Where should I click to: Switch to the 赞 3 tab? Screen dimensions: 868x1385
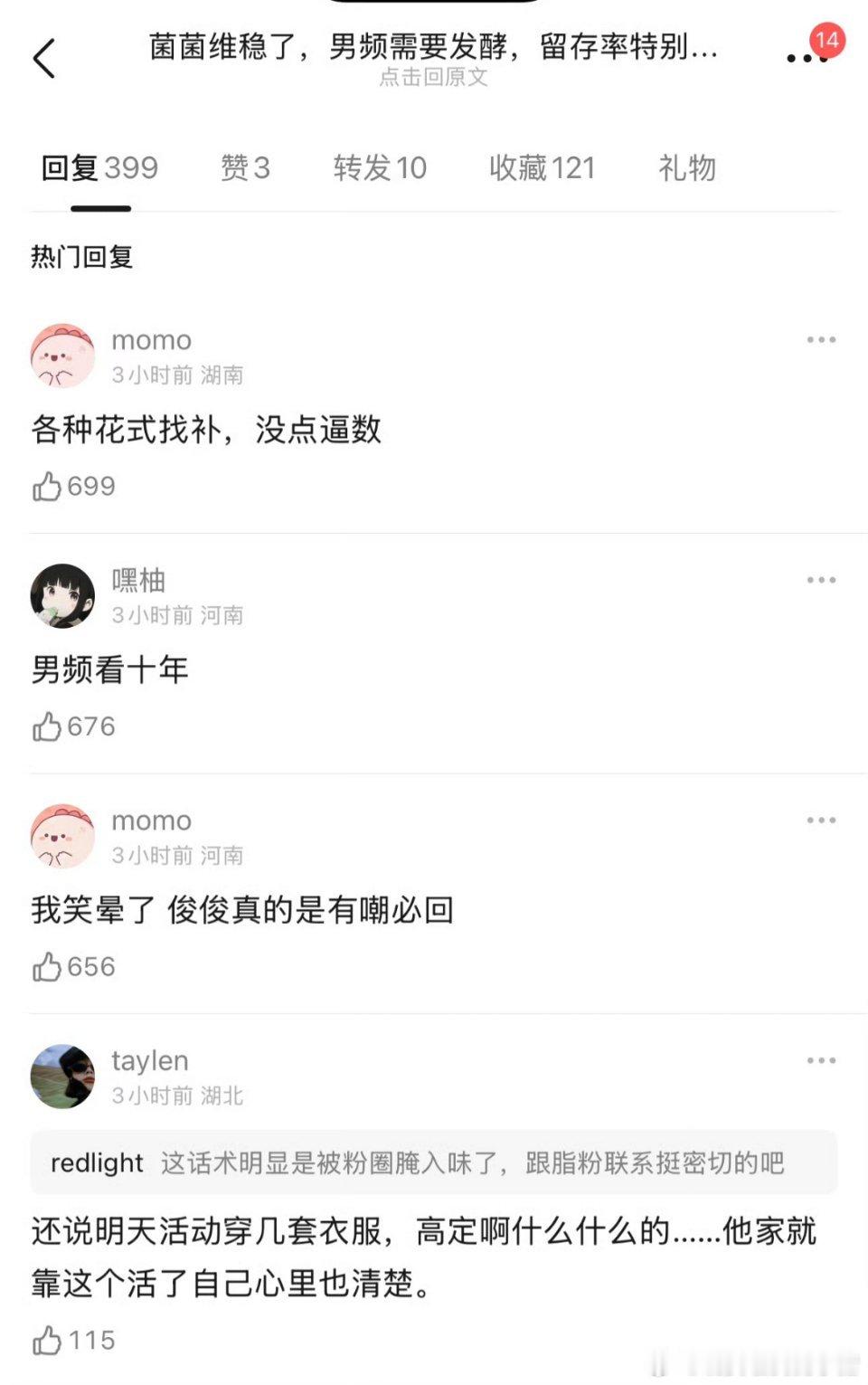click(245, 168)
